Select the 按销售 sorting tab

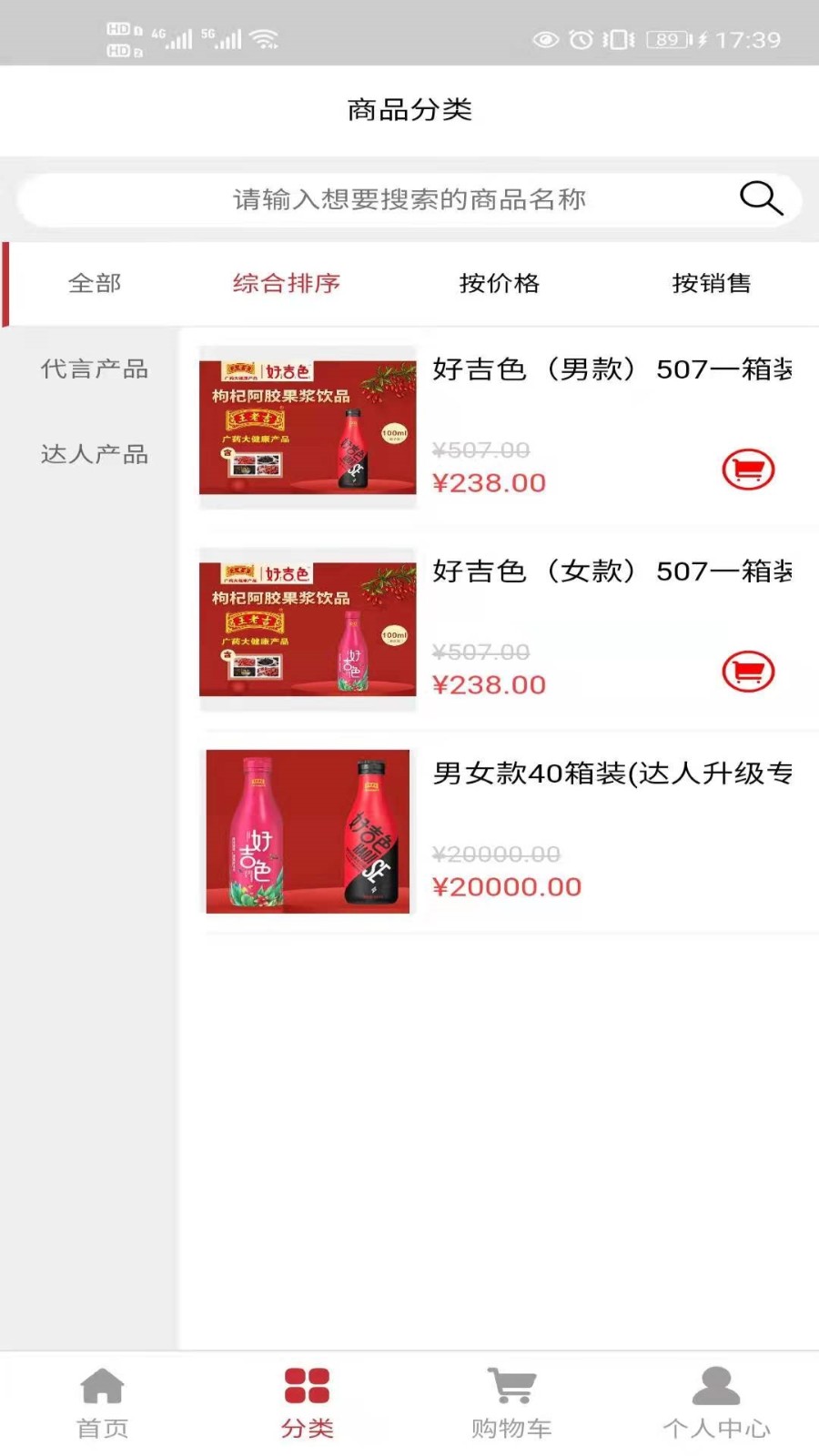[713, 283]
